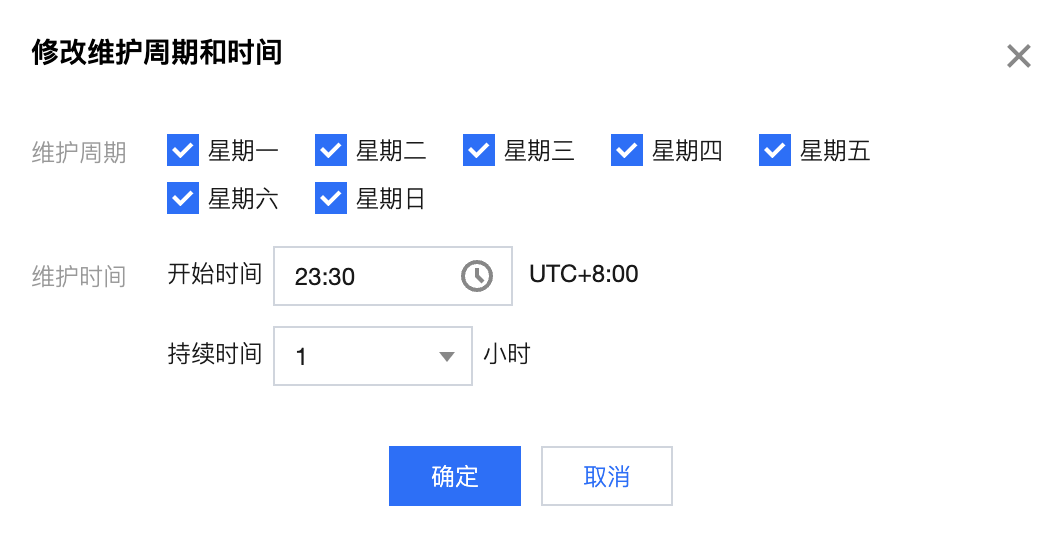1060x540 pixels.
Task: Toggle the 星期四 checkbox
Action: [627, 151]
